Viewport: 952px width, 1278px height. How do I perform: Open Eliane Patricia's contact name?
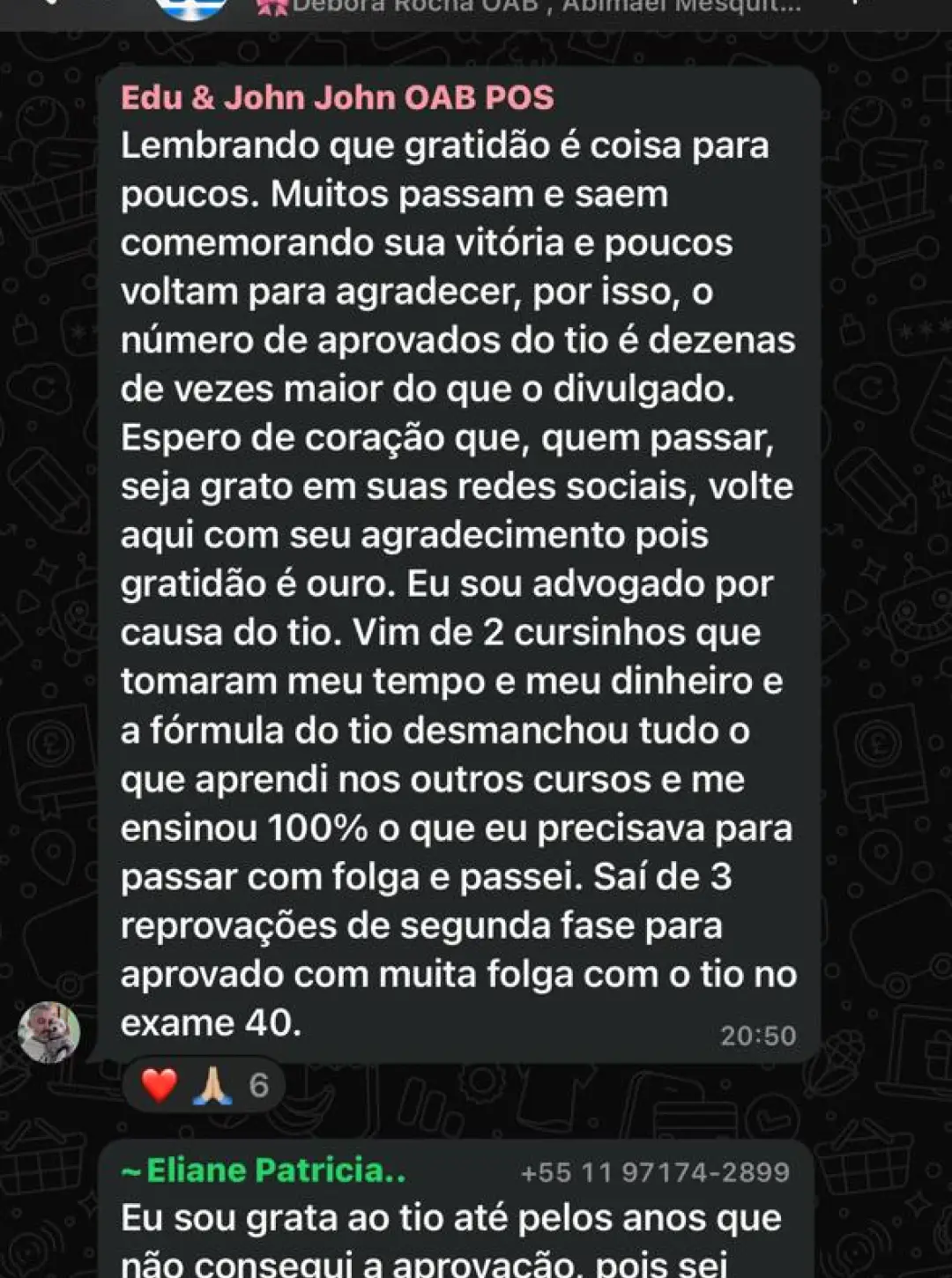(264, 1170)
